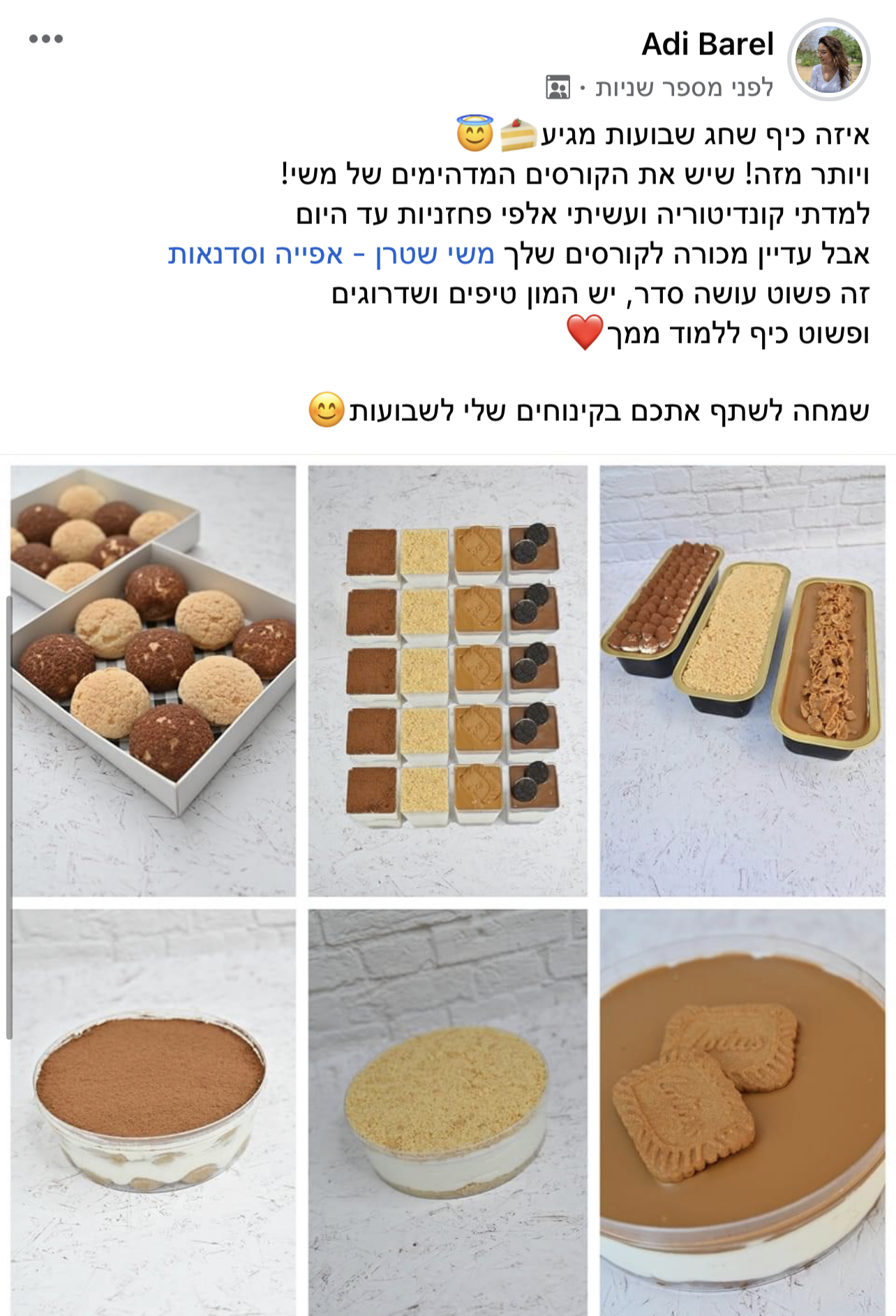Open the photo of round tiramisu with cocoa
This screenshot has height=1316, width=896.
pyautogui.click(x=154, y=1111)
